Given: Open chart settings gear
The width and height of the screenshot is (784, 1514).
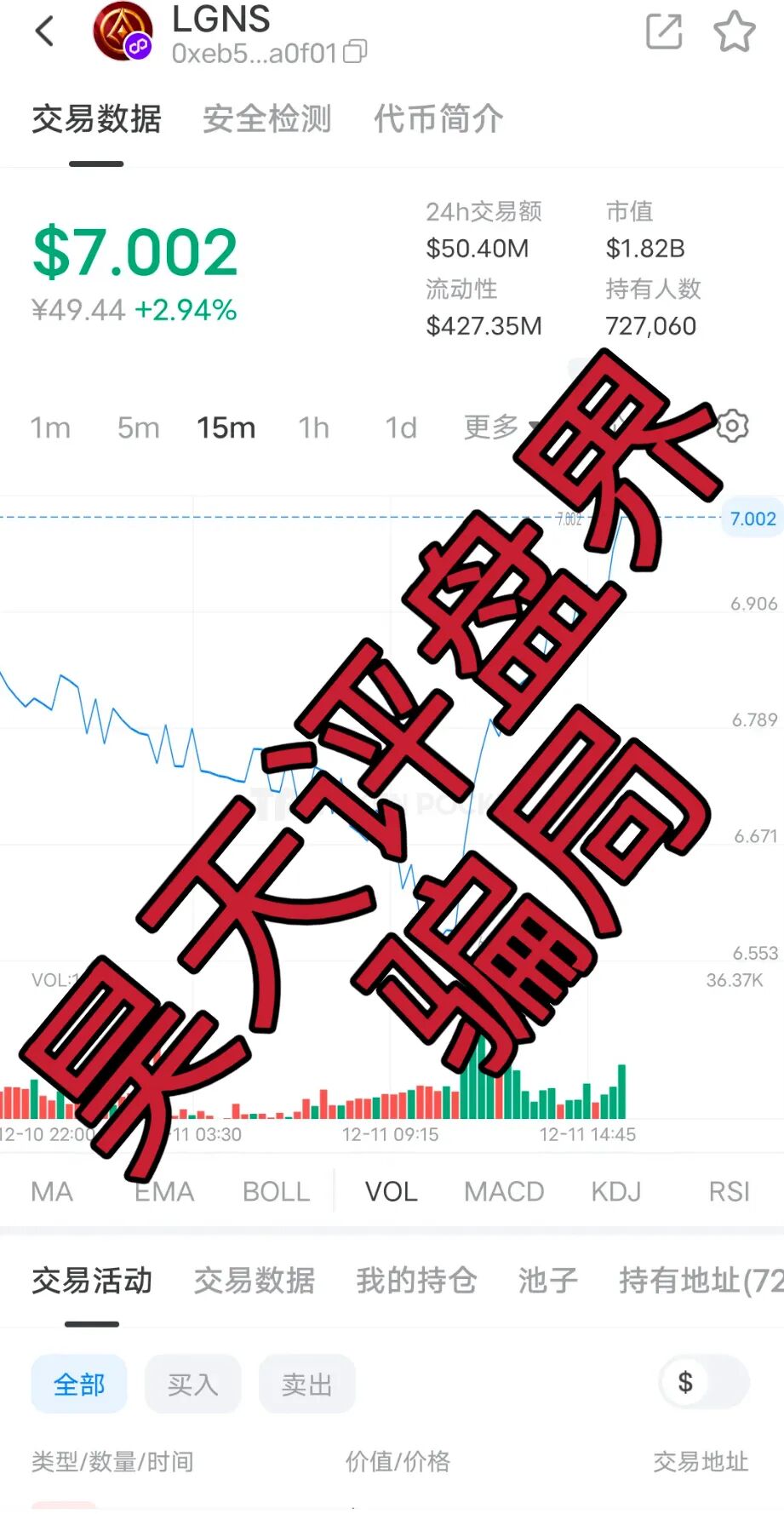Looking at the screenshot, I should coord(732,425).
